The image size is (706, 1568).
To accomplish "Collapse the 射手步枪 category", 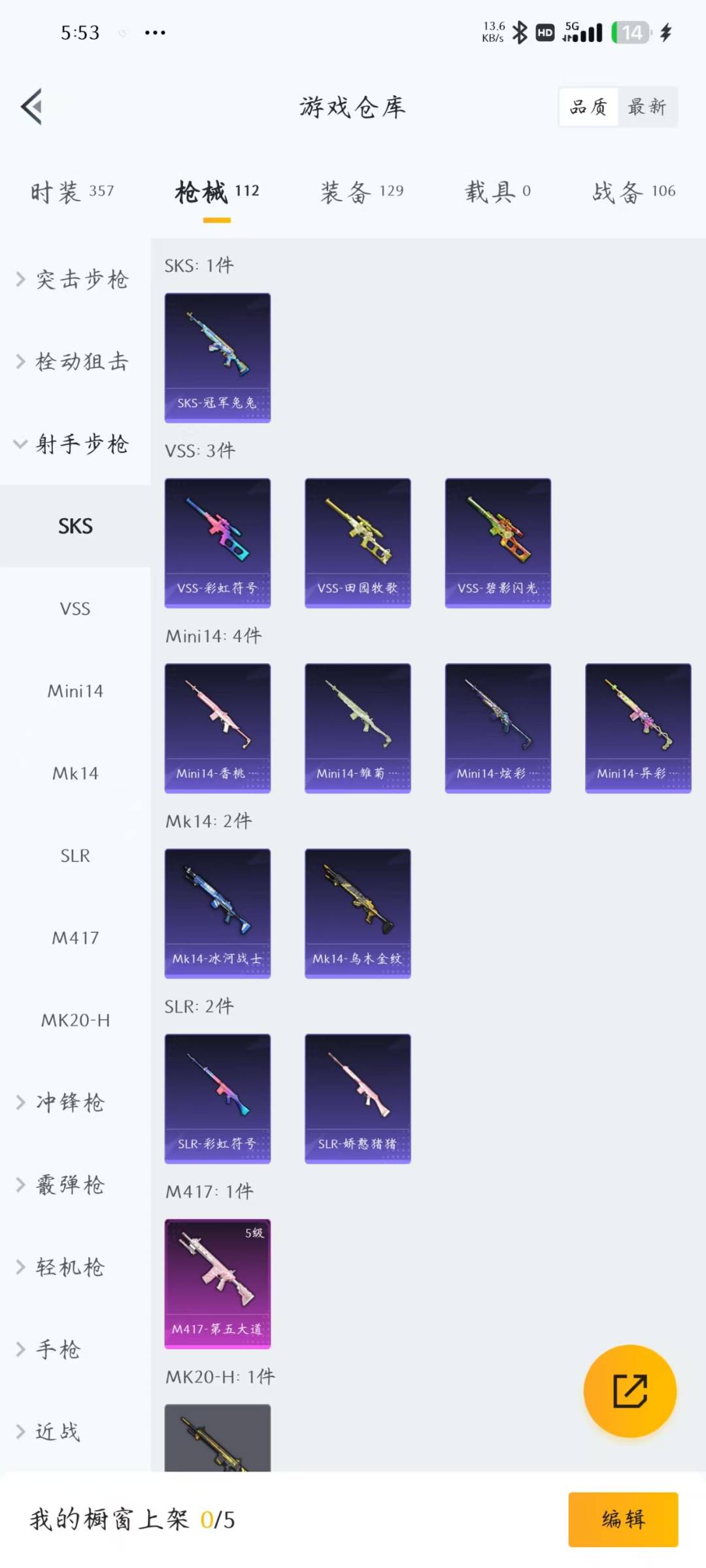I will [x=73, y=444].
